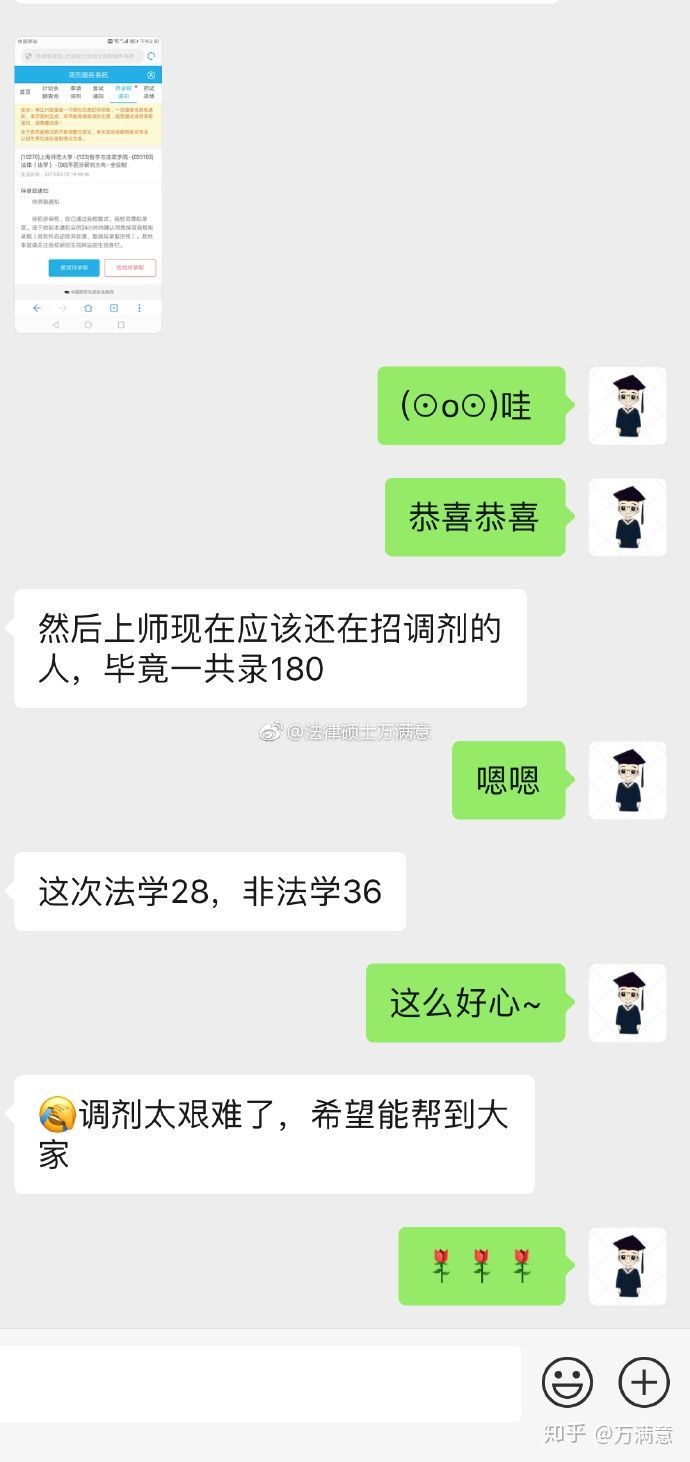
Task: Open sender's avatar beside 嗯嗯 message
Action: click(x=628, y=780)
